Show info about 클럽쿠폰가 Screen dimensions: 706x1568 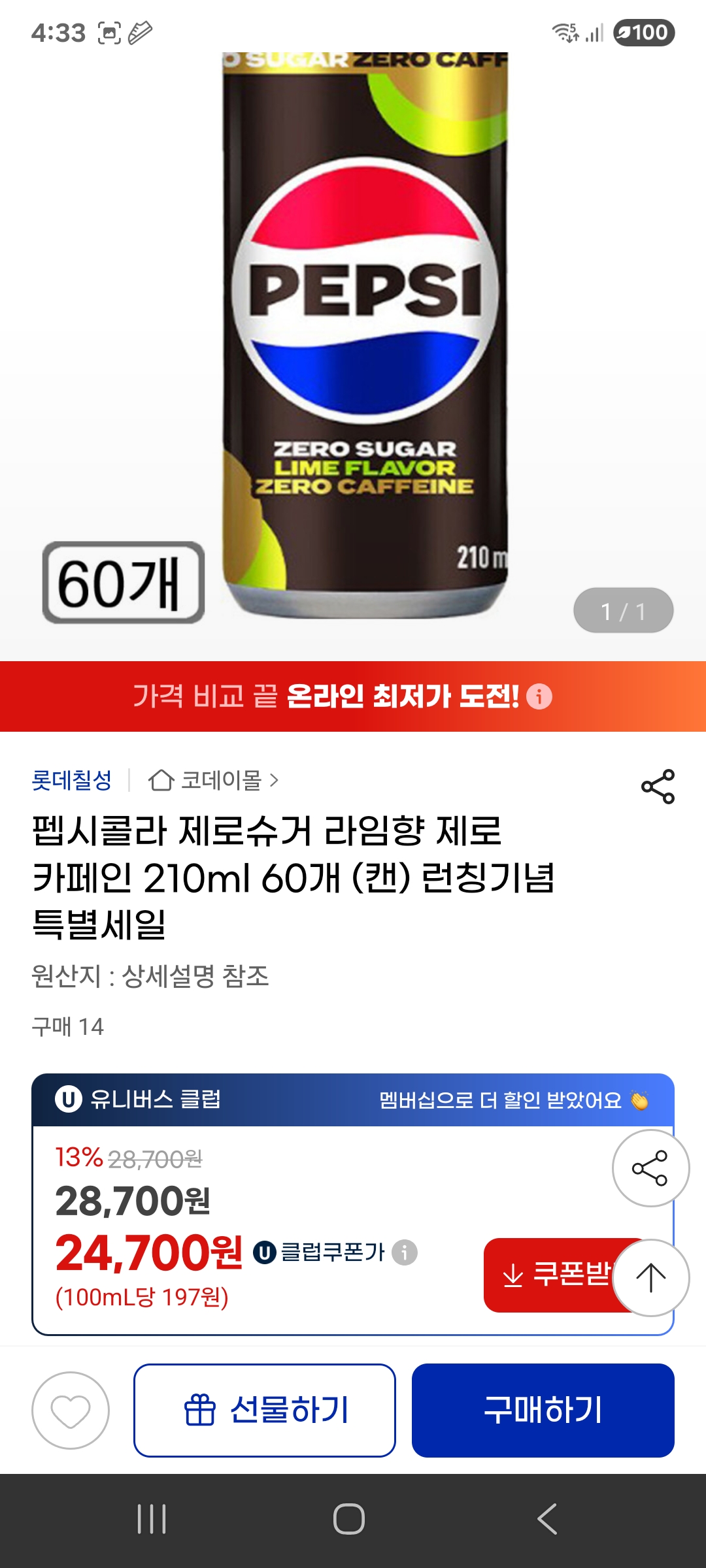(405, 1252)
